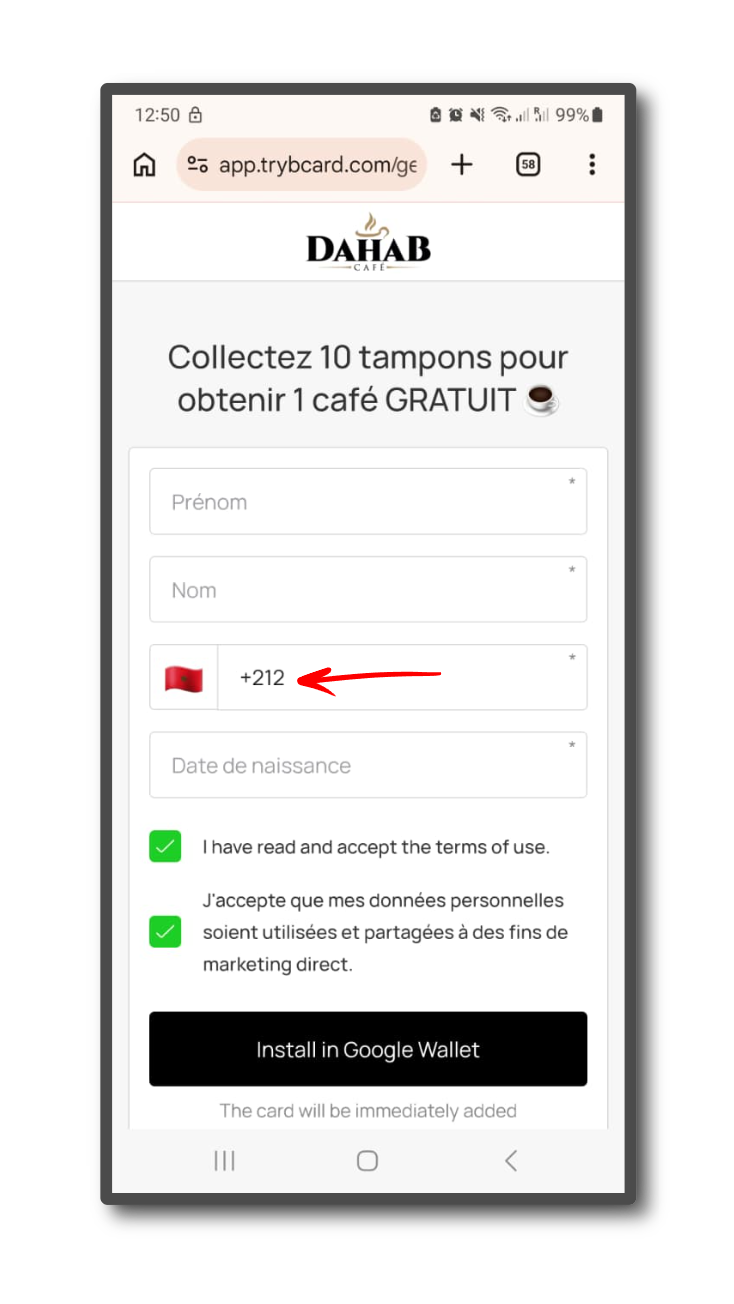Open a new browser tab
The image size is (734, 1304).
click(x=461, y=165)
